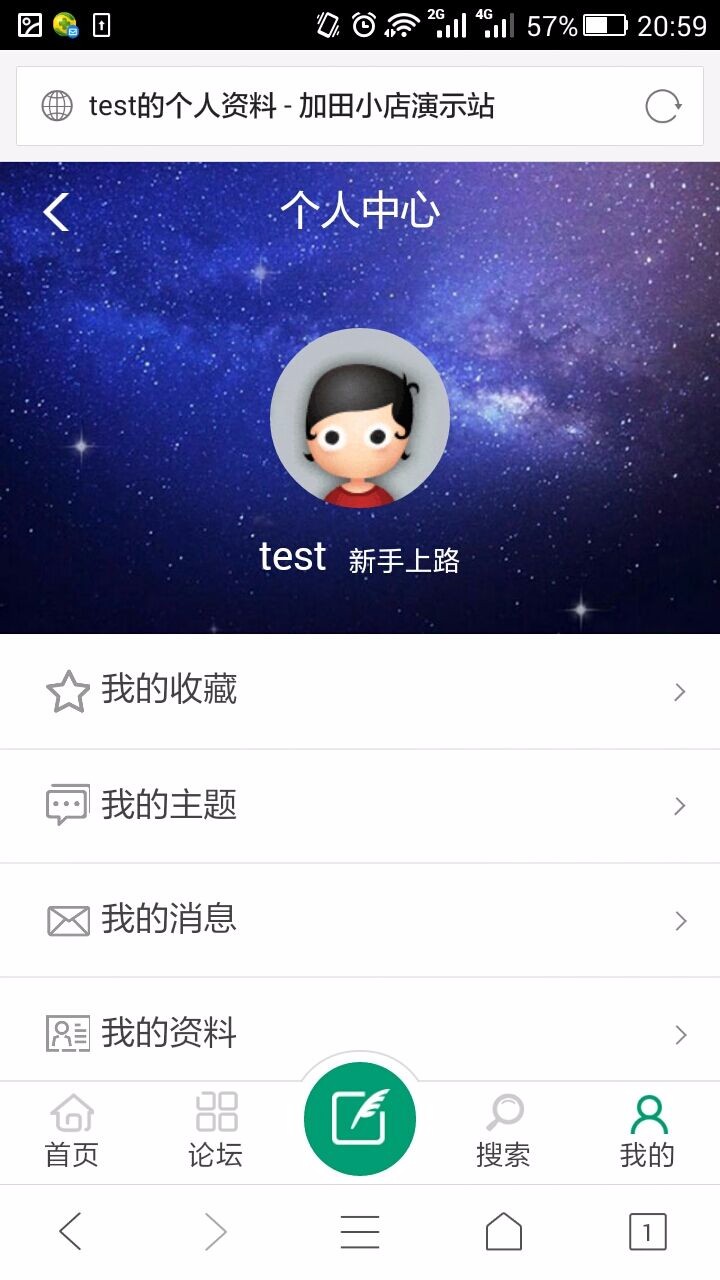Compose a new post with the green button
Image resolution: width=720 pixels, height=1280 pixels.
pos(360,1119)
